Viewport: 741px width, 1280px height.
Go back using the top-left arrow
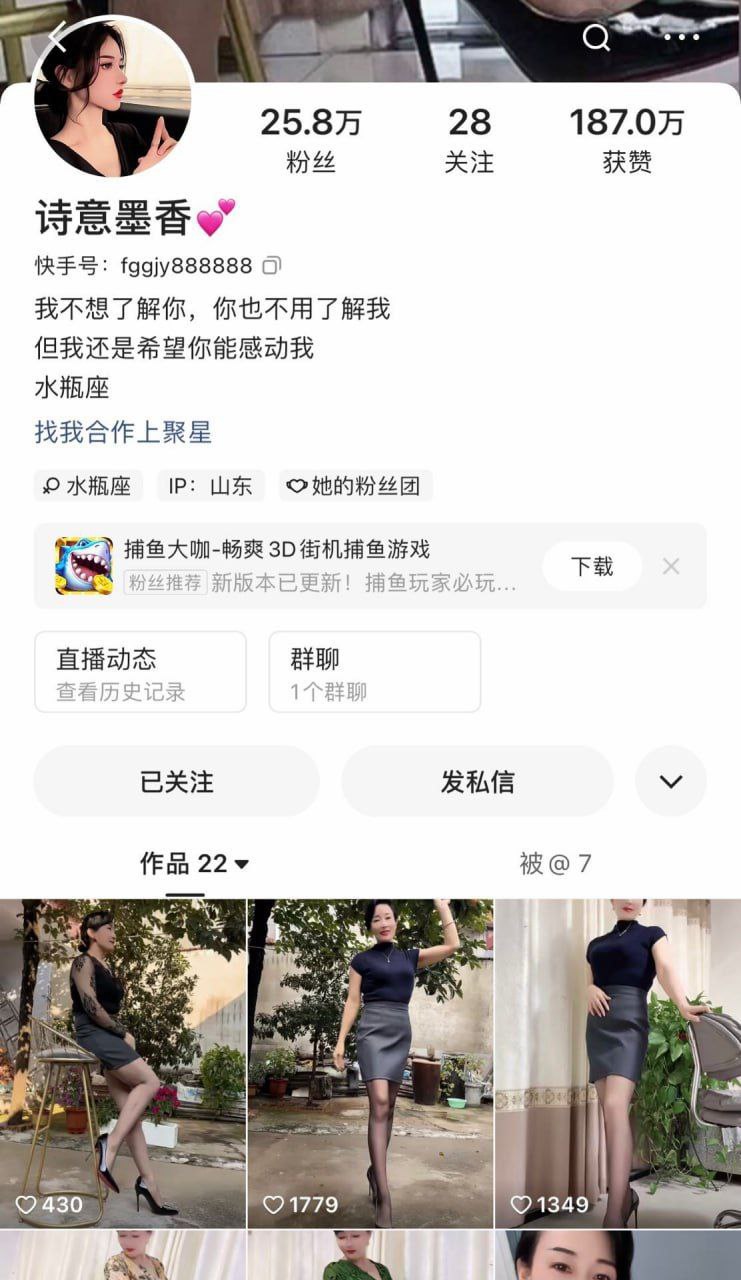(56, 38)
